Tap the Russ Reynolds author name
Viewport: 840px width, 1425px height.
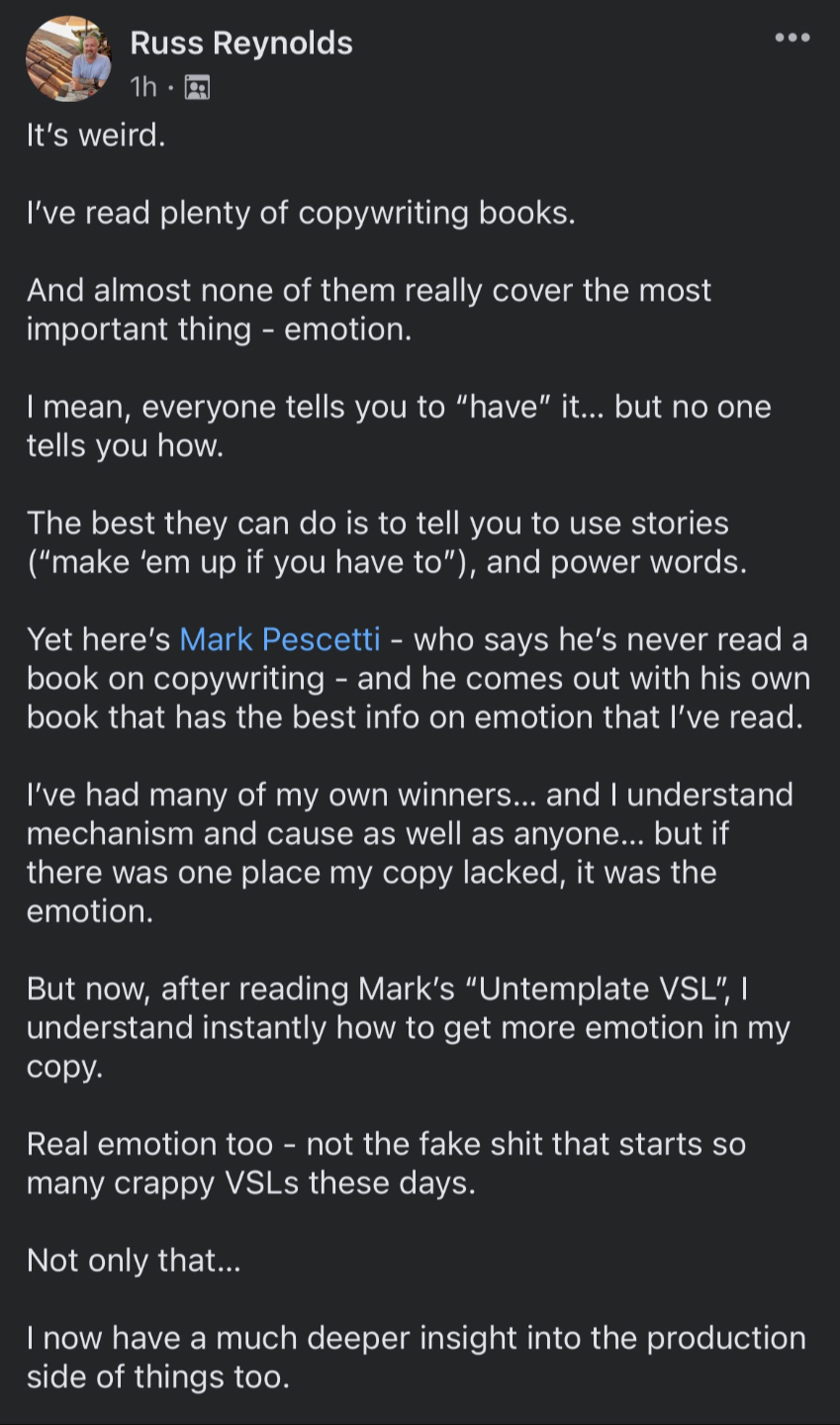241,43
